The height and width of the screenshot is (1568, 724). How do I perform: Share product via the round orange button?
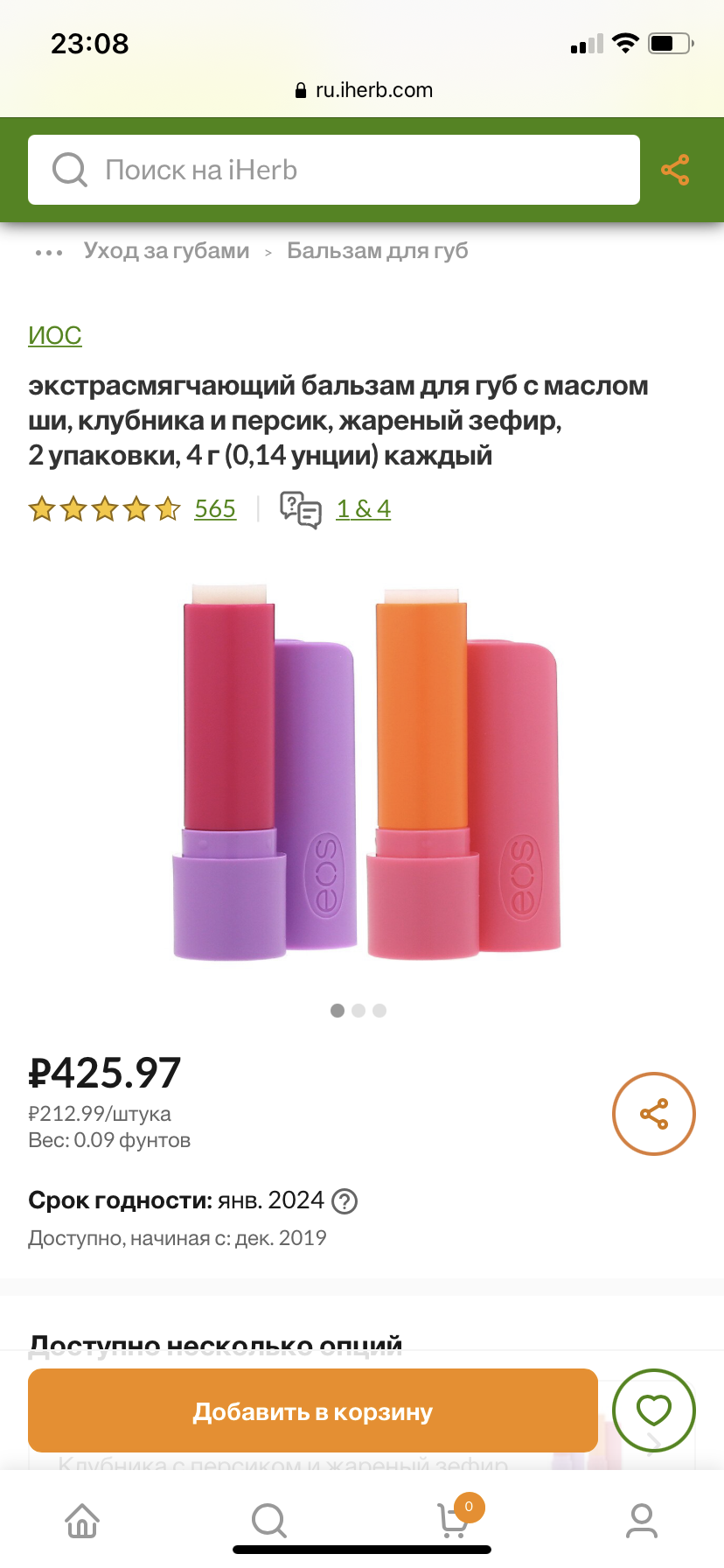tap(654, 1114)
